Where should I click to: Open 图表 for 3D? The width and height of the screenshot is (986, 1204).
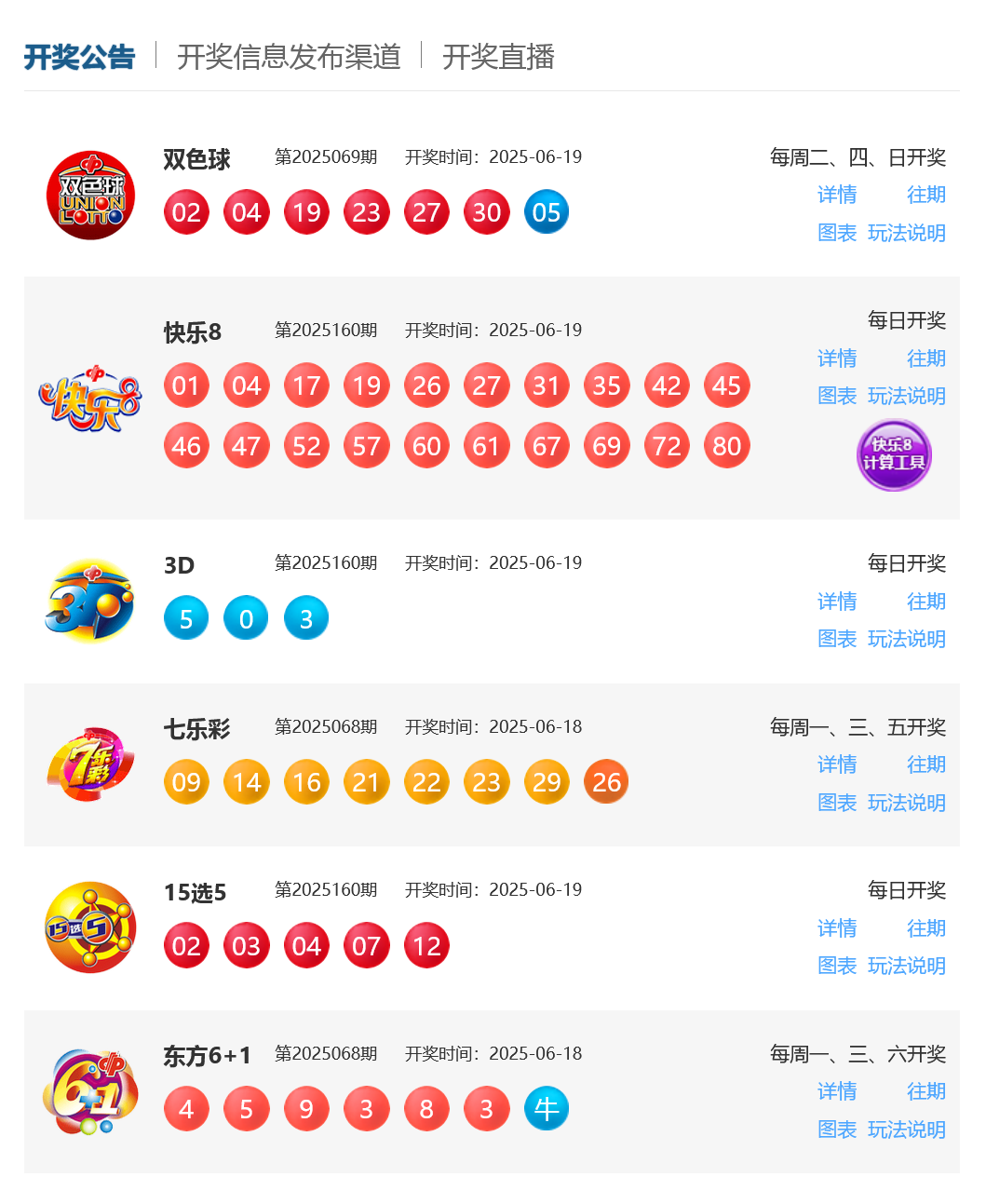pos(836,639)
